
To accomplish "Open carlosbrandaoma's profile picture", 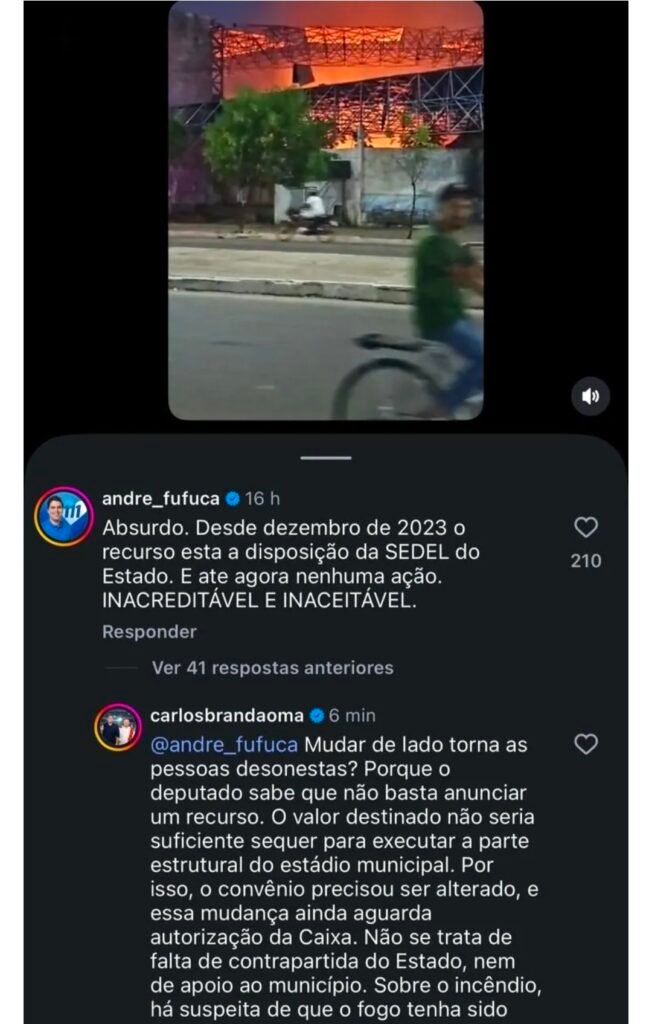I will point(118,727).
